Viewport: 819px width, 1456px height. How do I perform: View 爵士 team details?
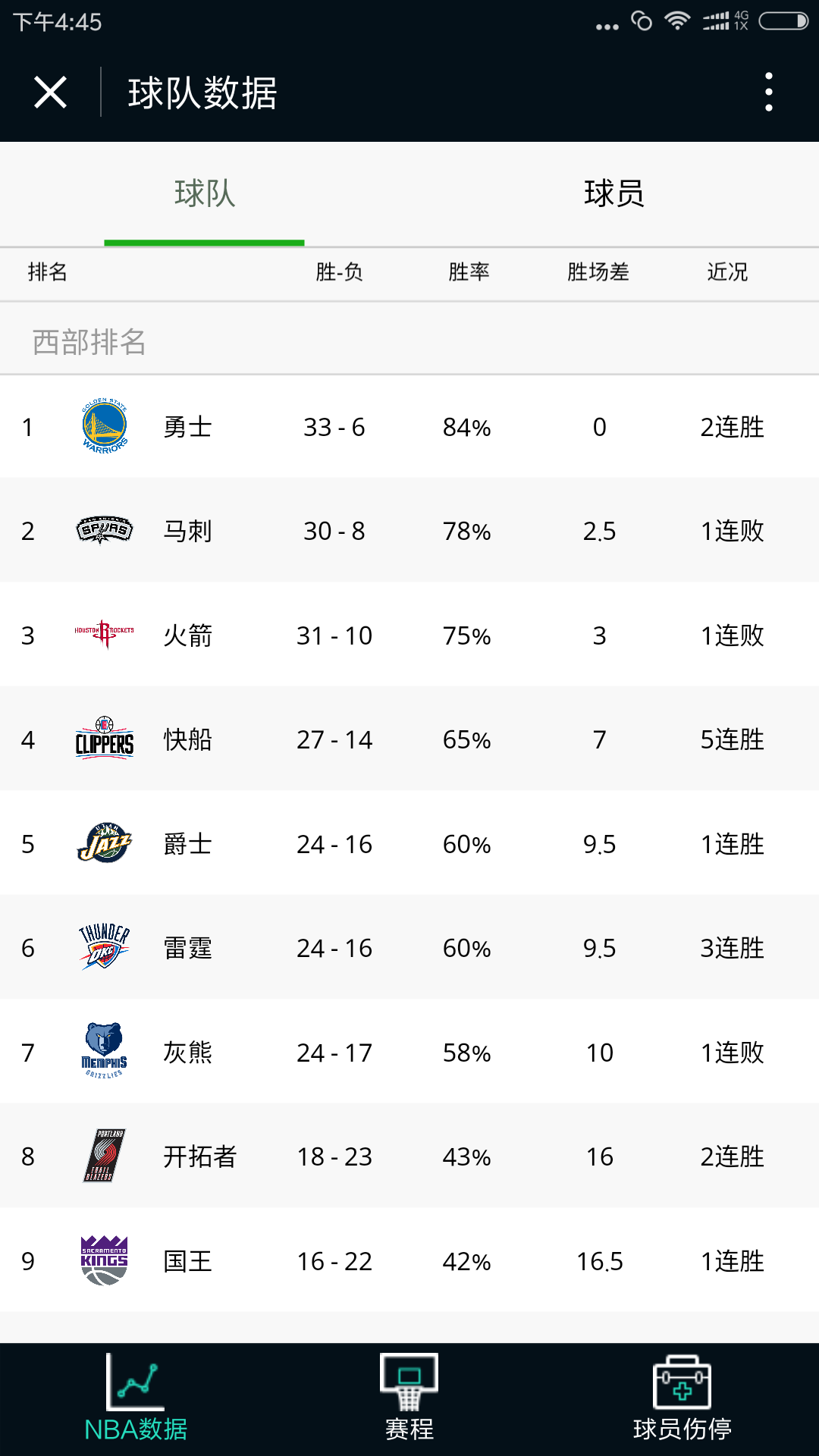(409, 844)
